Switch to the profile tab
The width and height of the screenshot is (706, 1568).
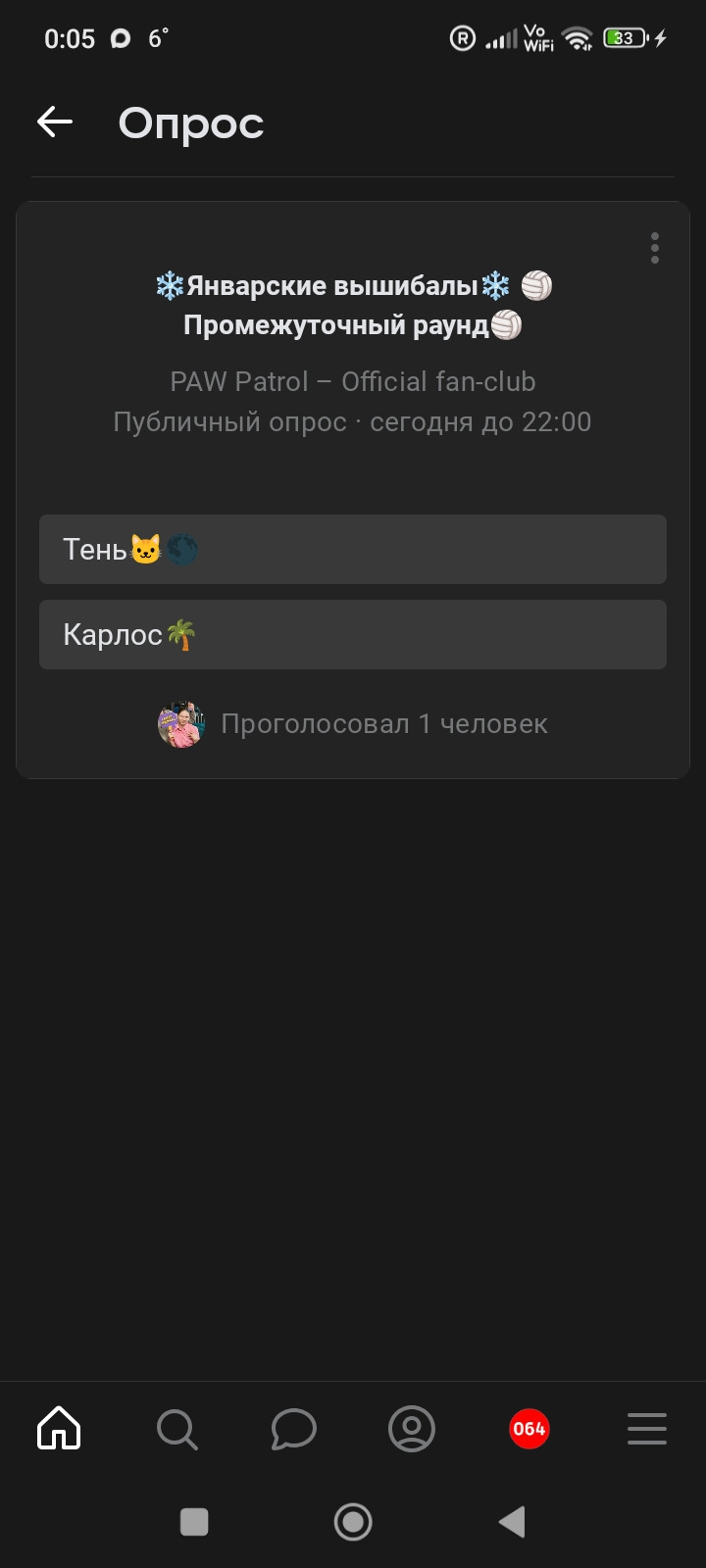(x=412, y=1429)
